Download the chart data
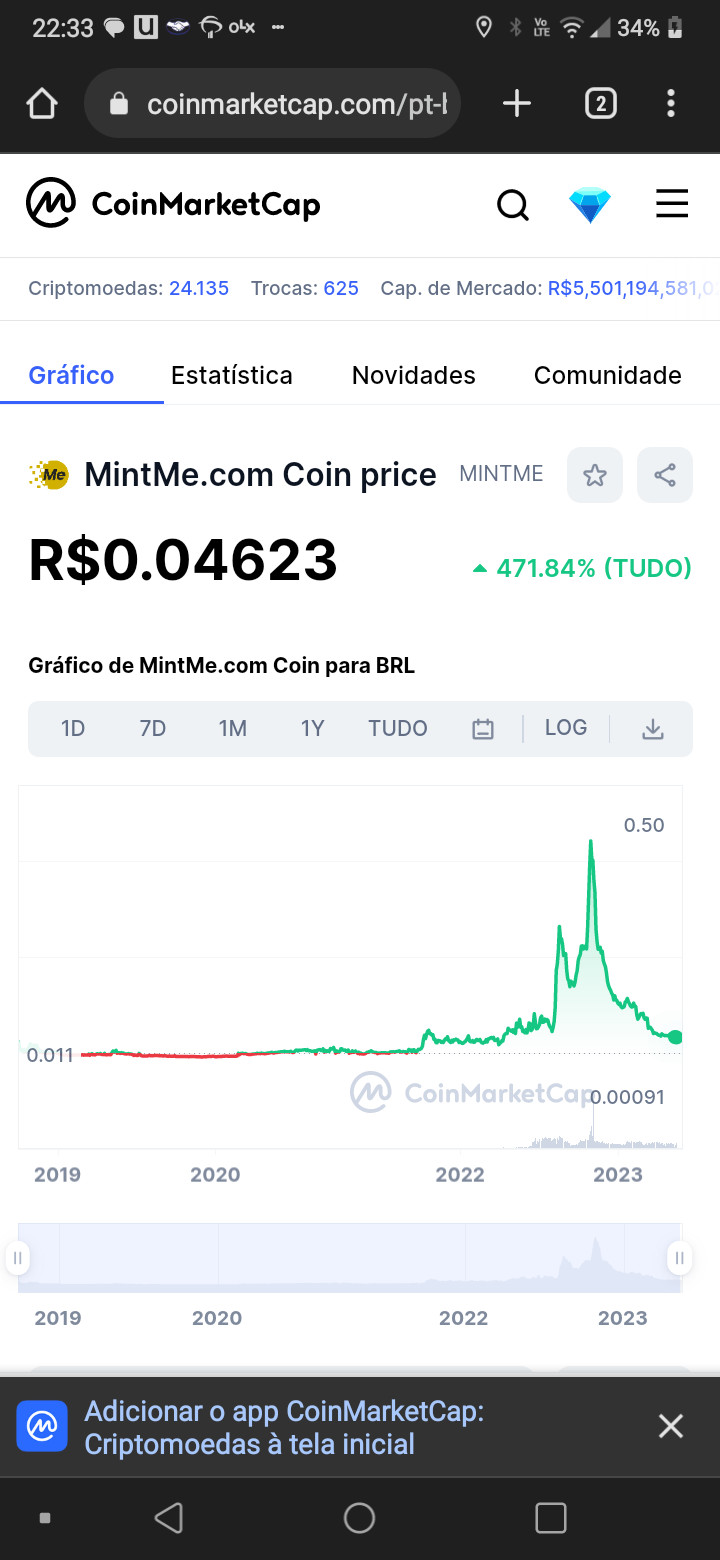The image size is (720, 1560). (653, 729)
